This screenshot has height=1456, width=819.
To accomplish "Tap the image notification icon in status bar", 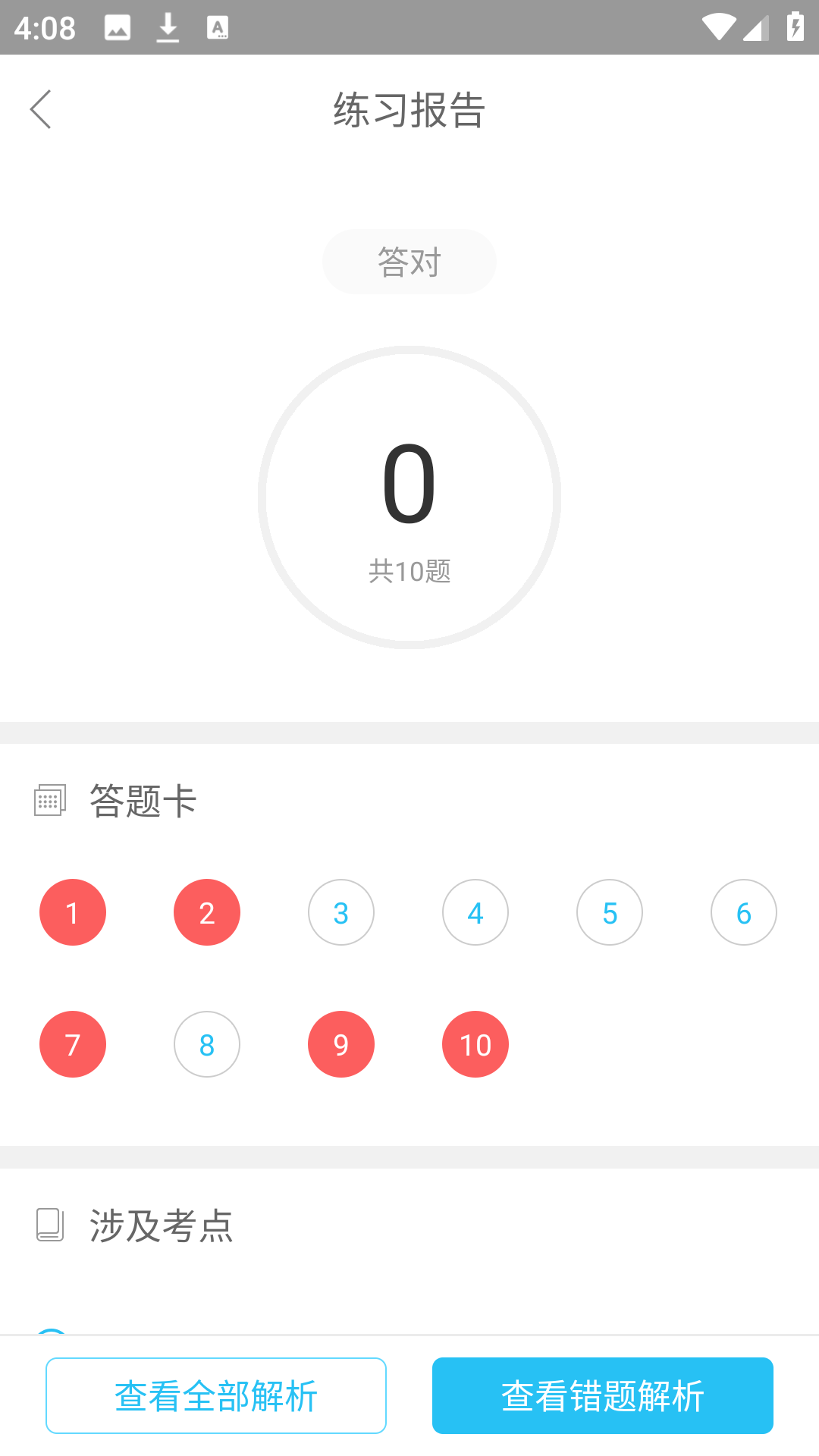I will pos(118,27).
